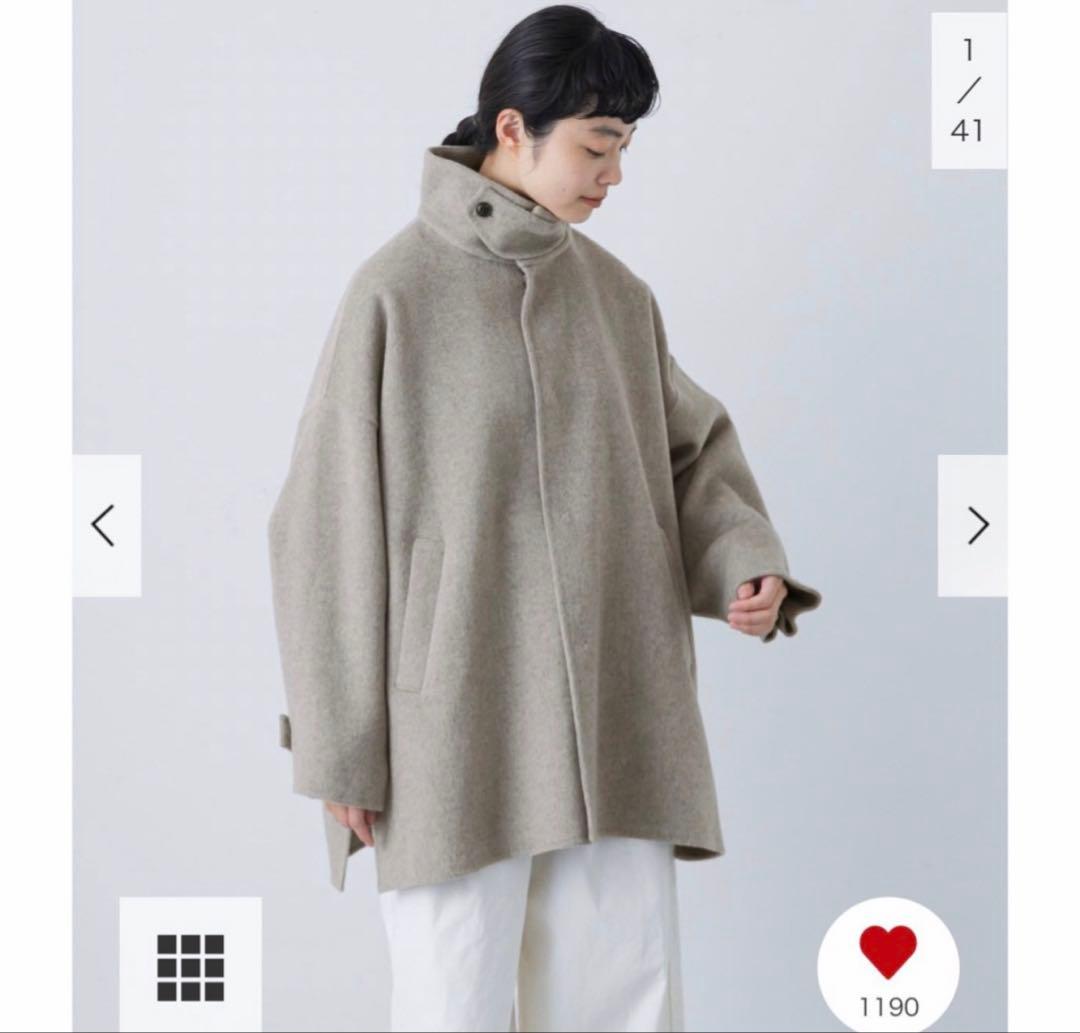Open the photo grid view

tap(190, 966)
